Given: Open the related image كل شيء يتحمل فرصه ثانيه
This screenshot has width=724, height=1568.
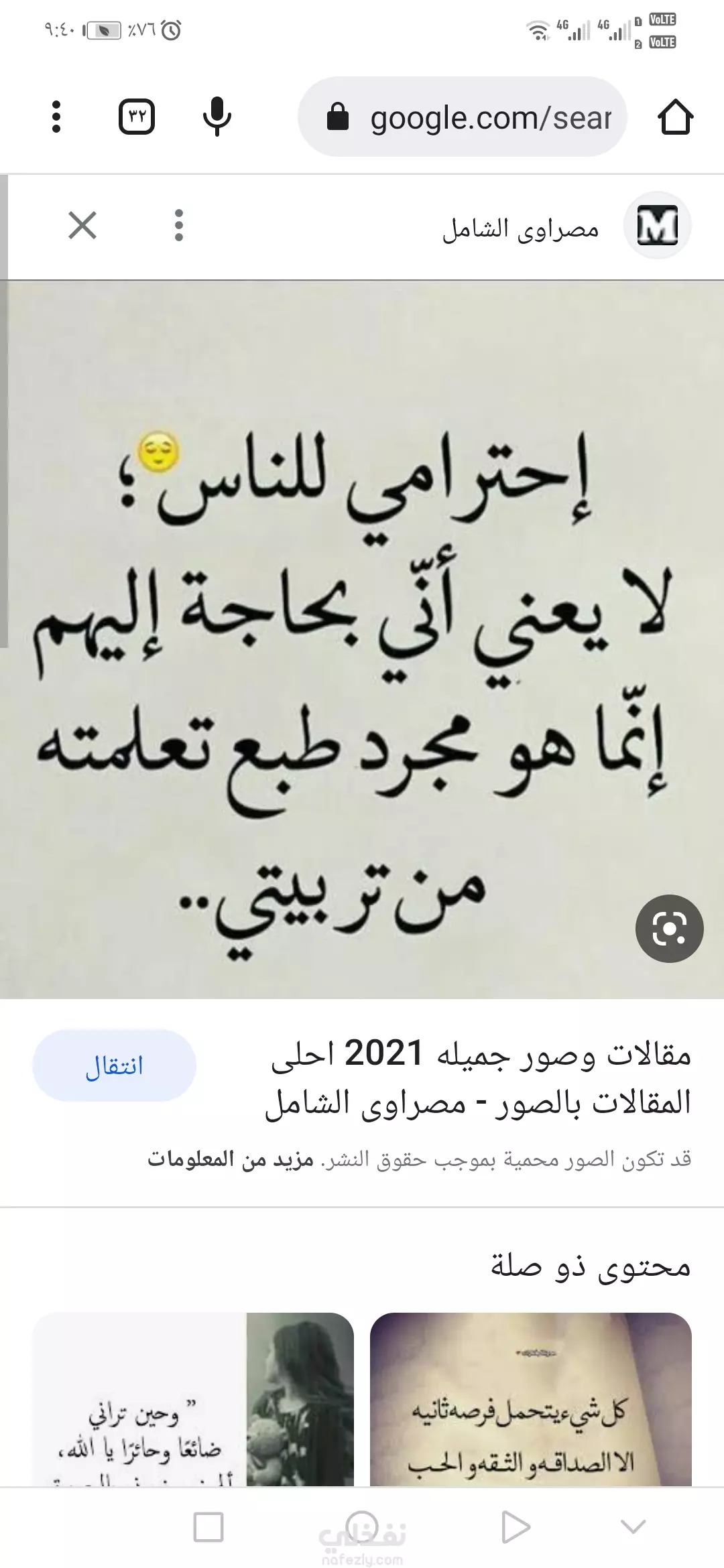Looking at the screenshot, I should [x=531, y=1399].
